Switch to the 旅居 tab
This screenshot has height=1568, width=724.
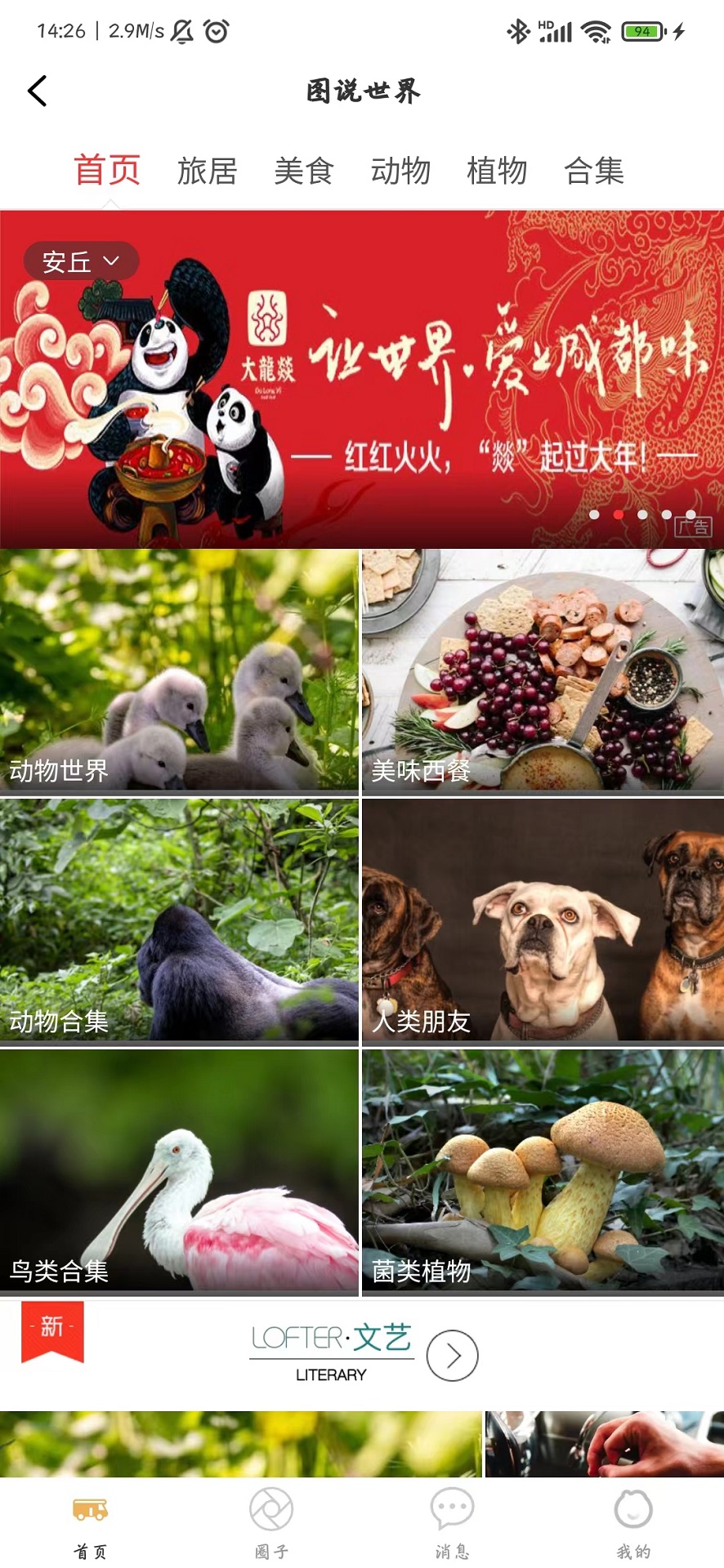207,171
